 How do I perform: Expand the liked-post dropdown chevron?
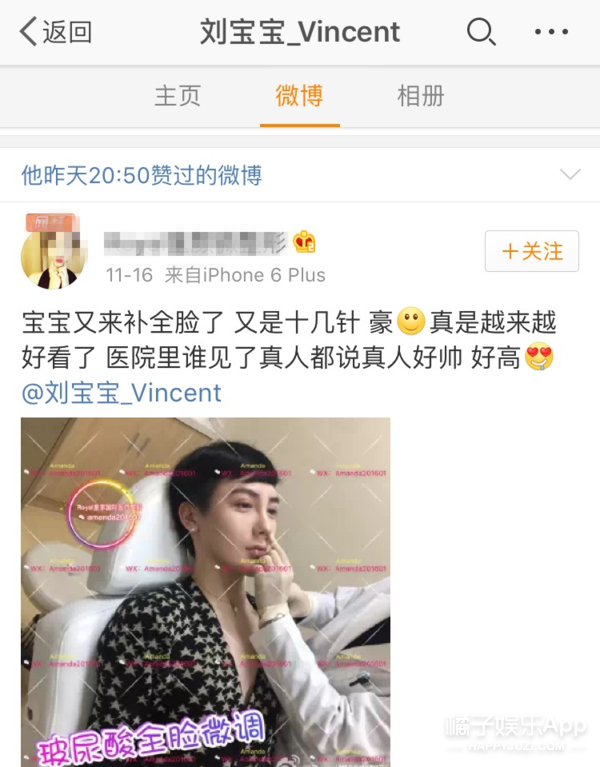(570, 175)
